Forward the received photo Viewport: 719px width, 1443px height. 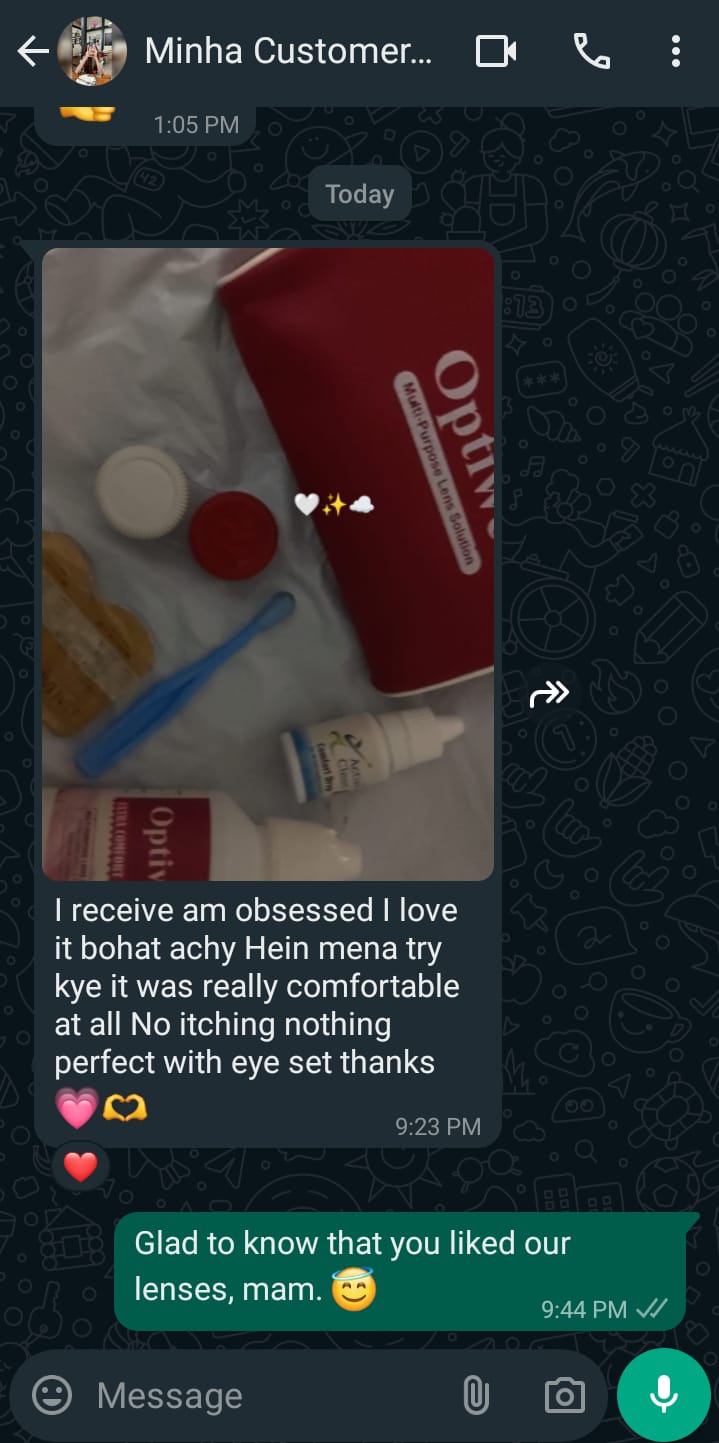[x=549, y=692]
